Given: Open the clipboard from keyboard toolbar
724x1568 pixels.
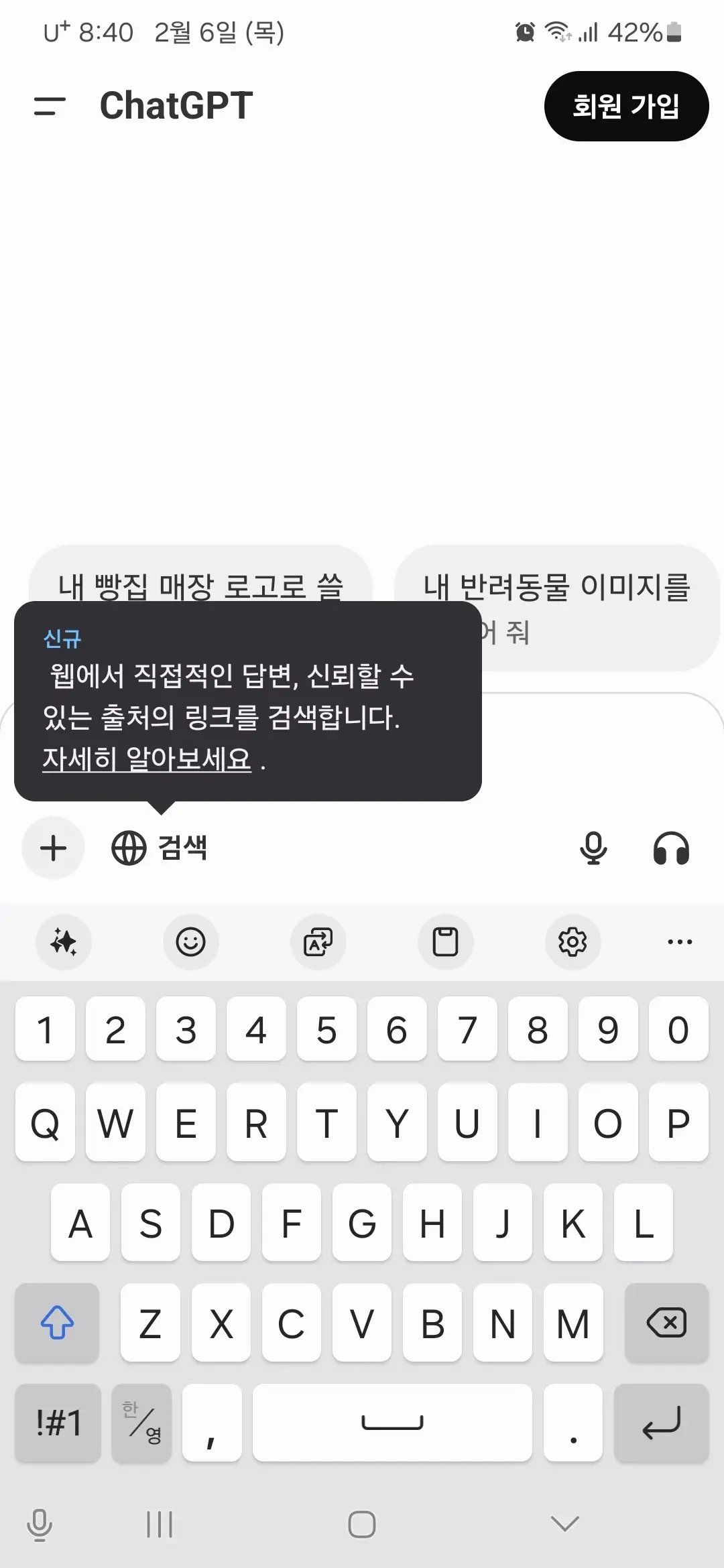Looking at the screenshot, I should tap(445, 942).
